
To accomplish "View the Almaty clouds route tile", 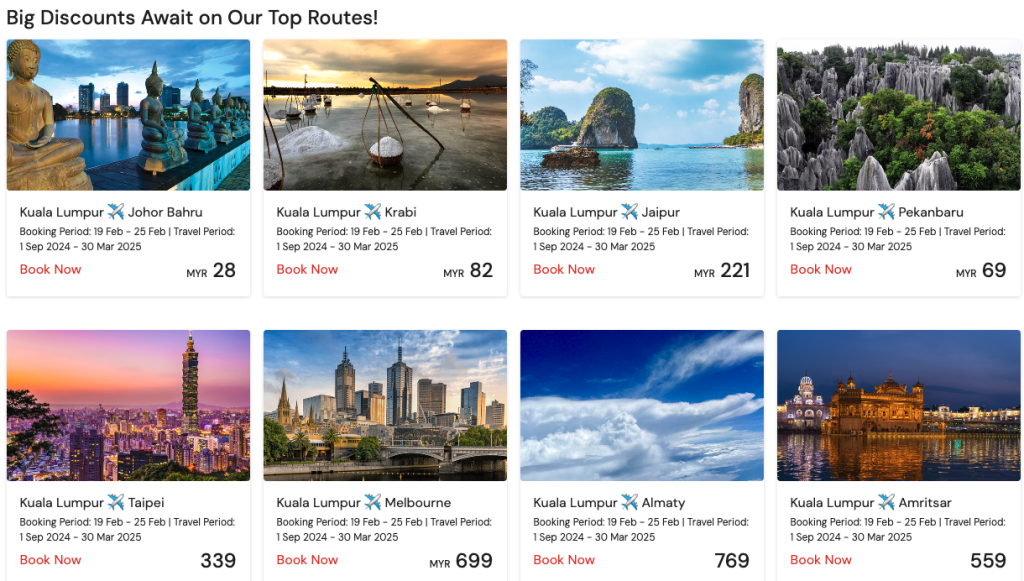I will point(642,405).
